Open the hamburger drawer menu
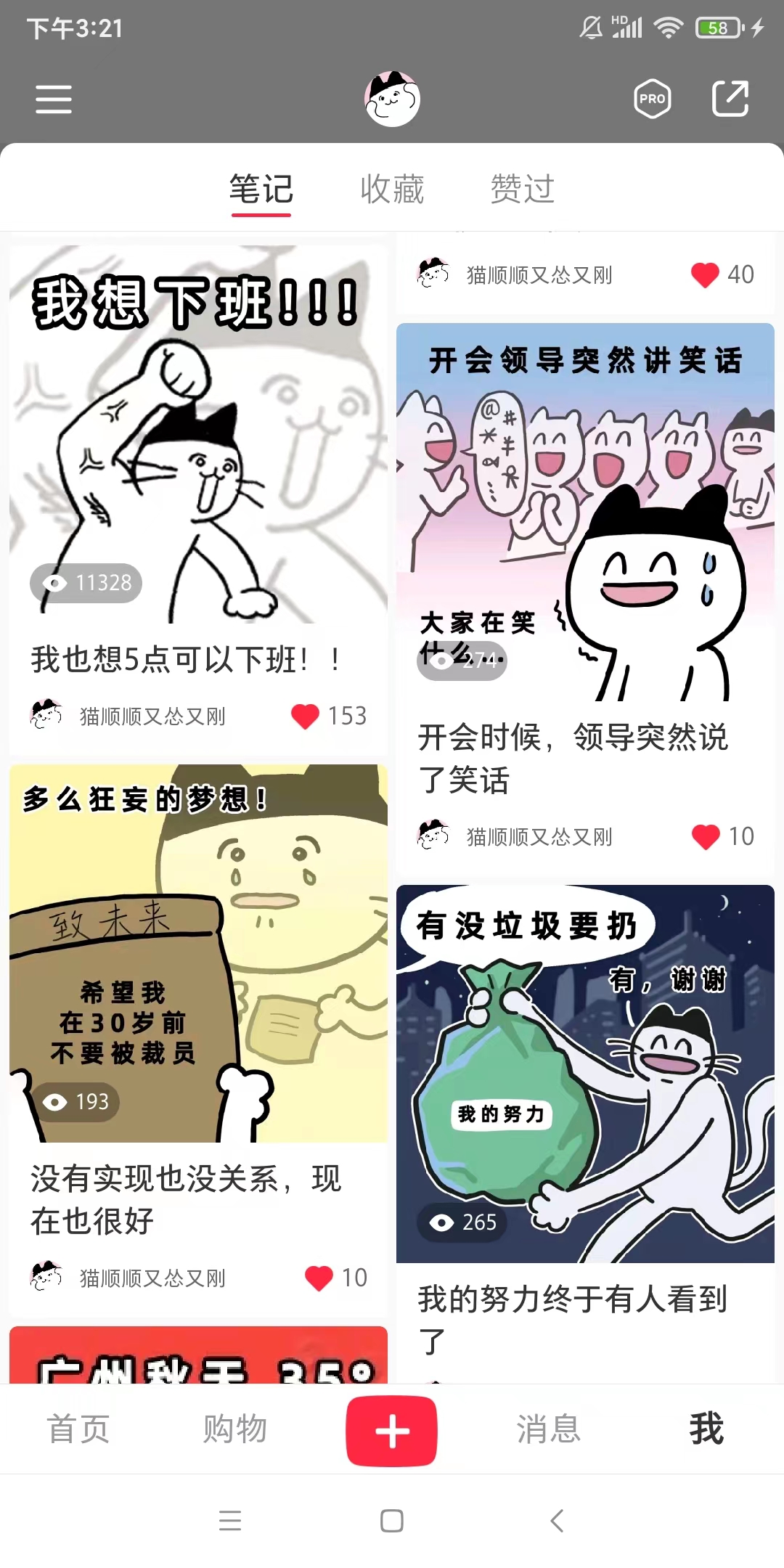This screenshot has height=1568, width=784. (x=54, y=99)
